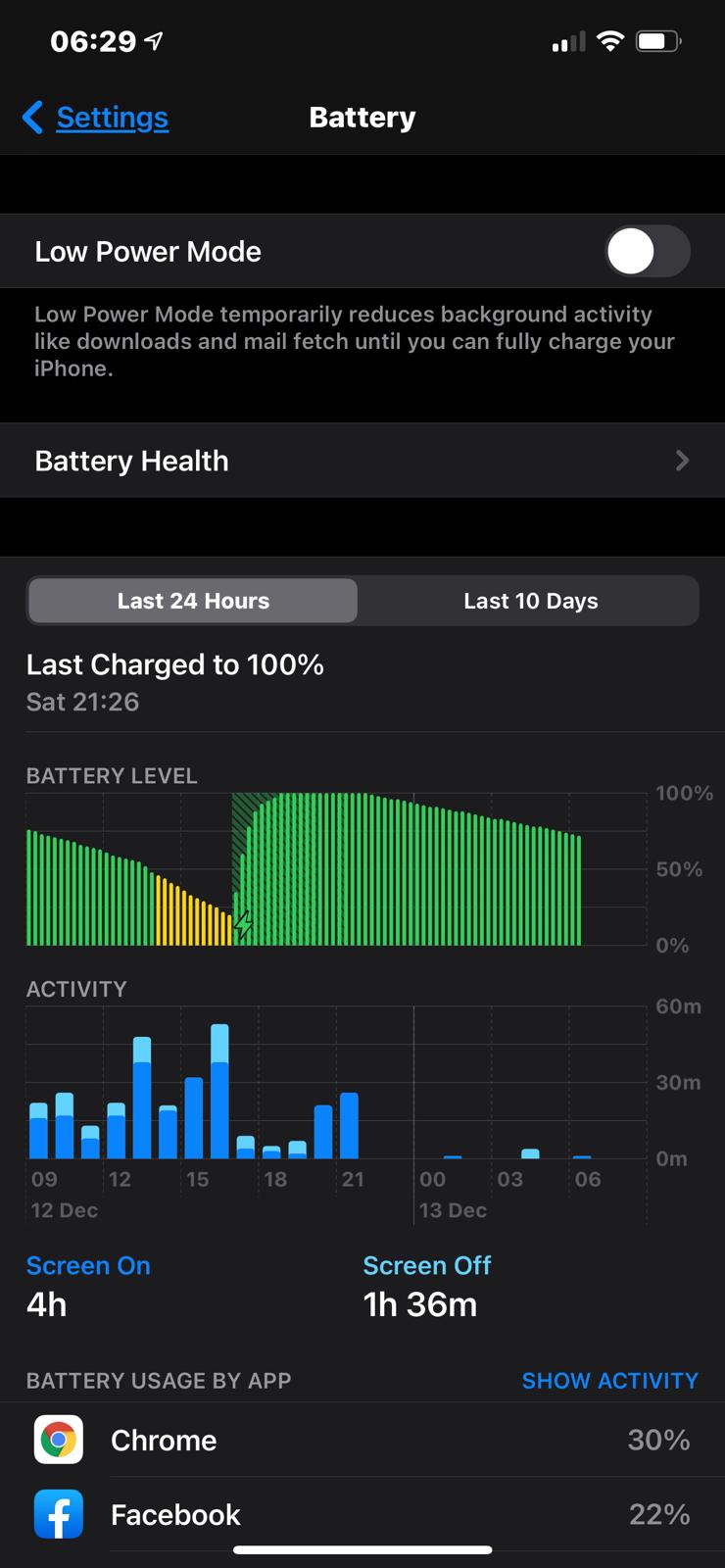725x1568 pixels.
Task: Tap Show Activity link
Action: pos(609,1381)
